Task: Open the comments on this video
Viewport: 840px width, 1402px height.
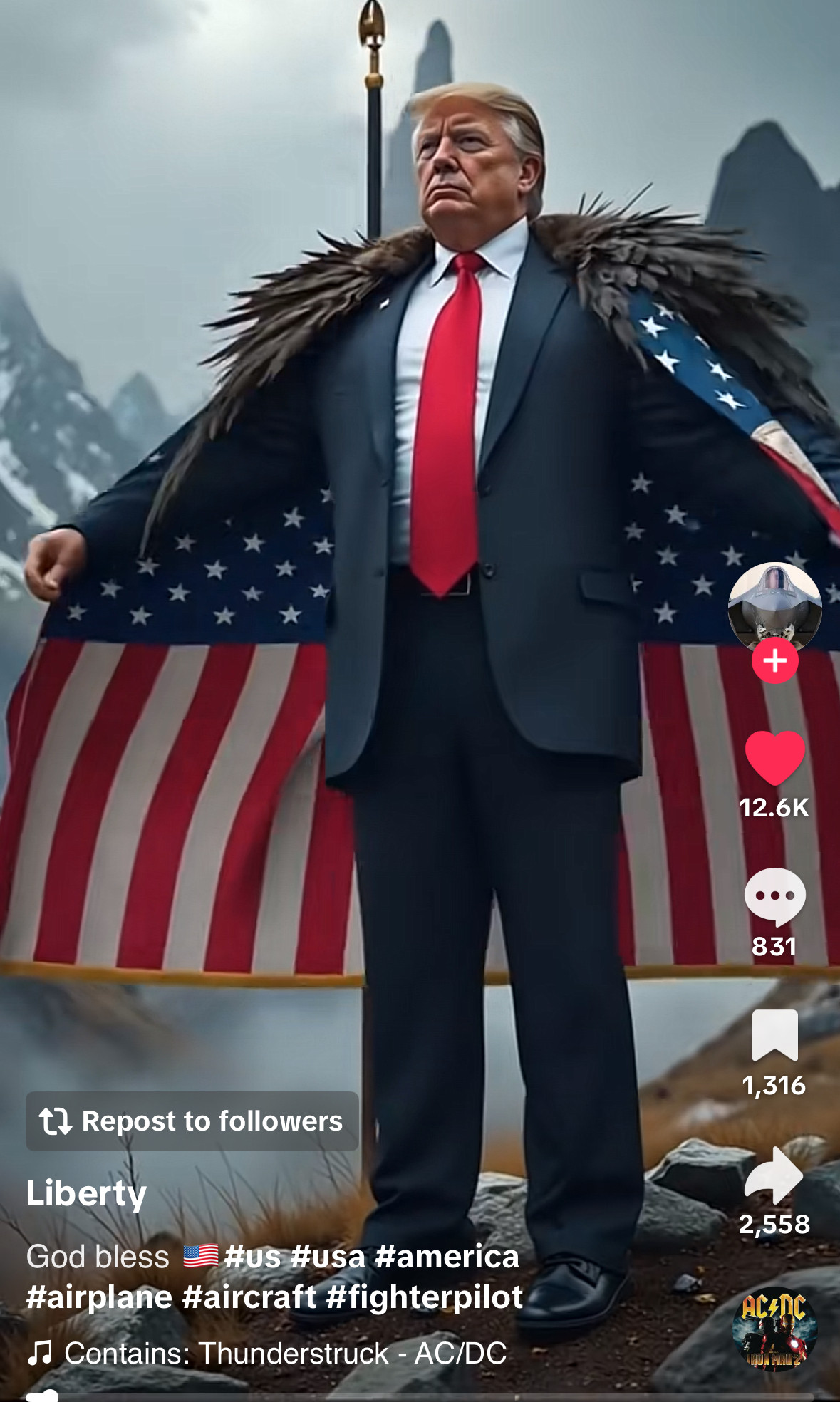Action: [774, 898]
